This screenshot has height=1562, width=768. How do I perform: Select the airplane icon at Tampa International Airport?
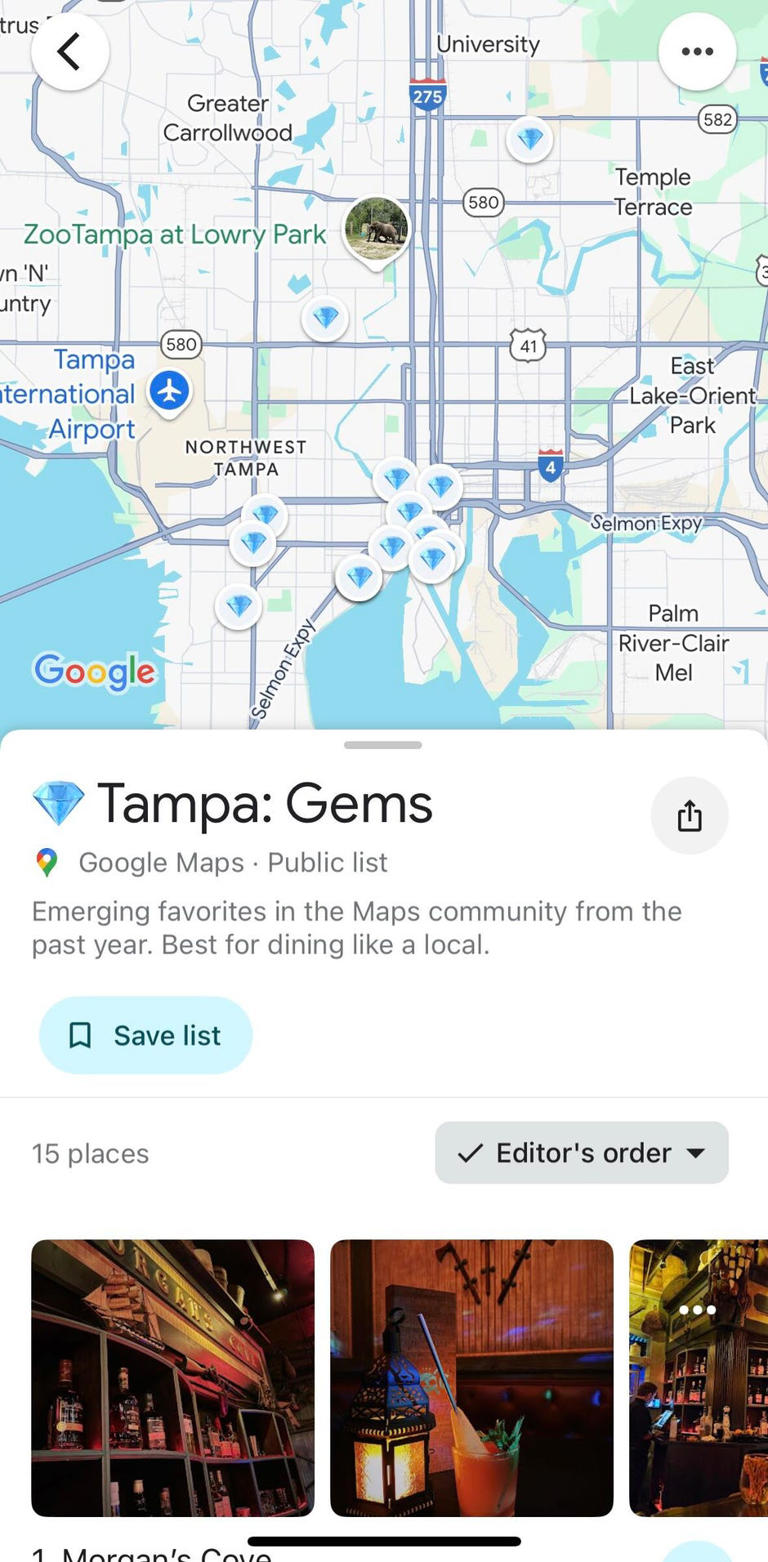coord(170,391)
